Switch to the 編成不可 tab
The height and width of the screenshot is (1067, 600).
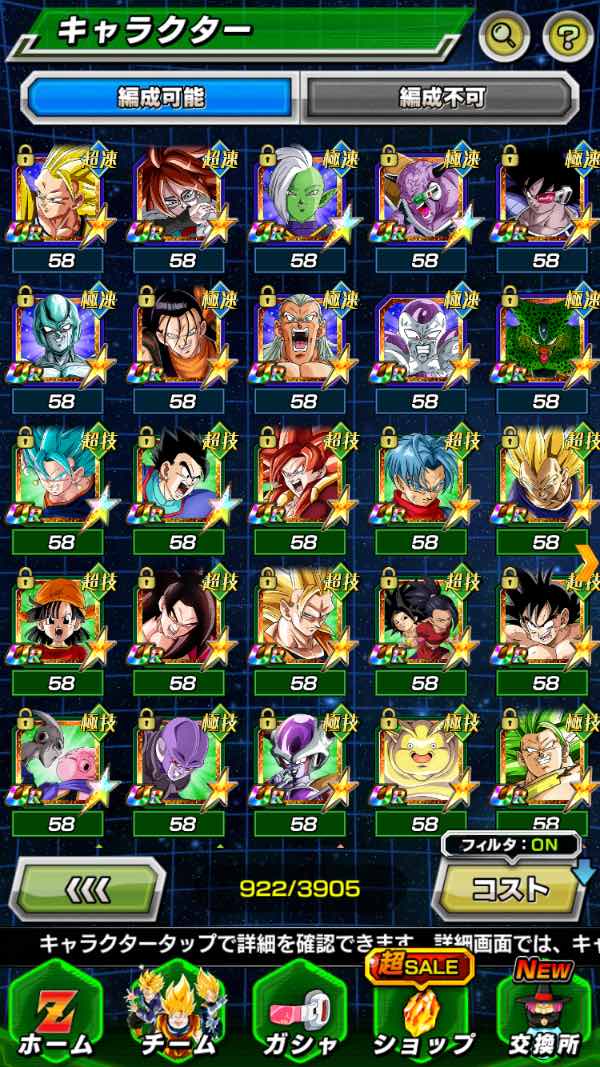coord(441,97)
